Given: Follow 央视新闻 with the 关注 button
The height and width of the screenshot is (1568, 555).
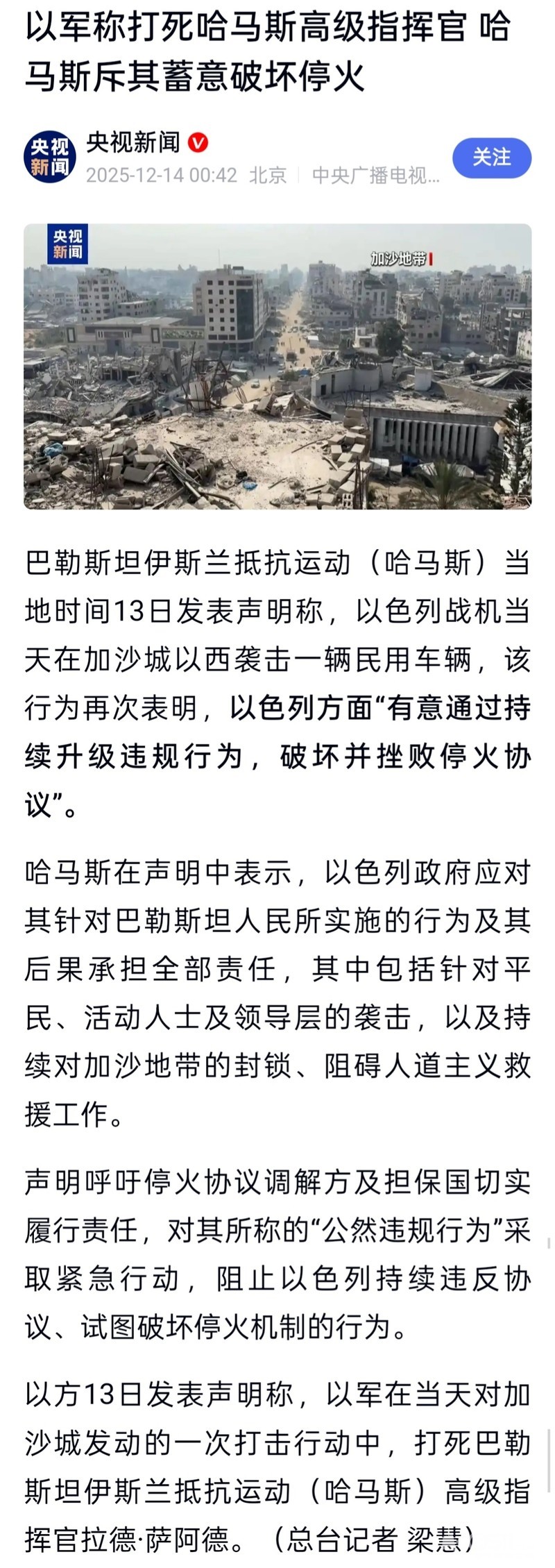Looking at the screenshot, I should click(x=492, y=158).
